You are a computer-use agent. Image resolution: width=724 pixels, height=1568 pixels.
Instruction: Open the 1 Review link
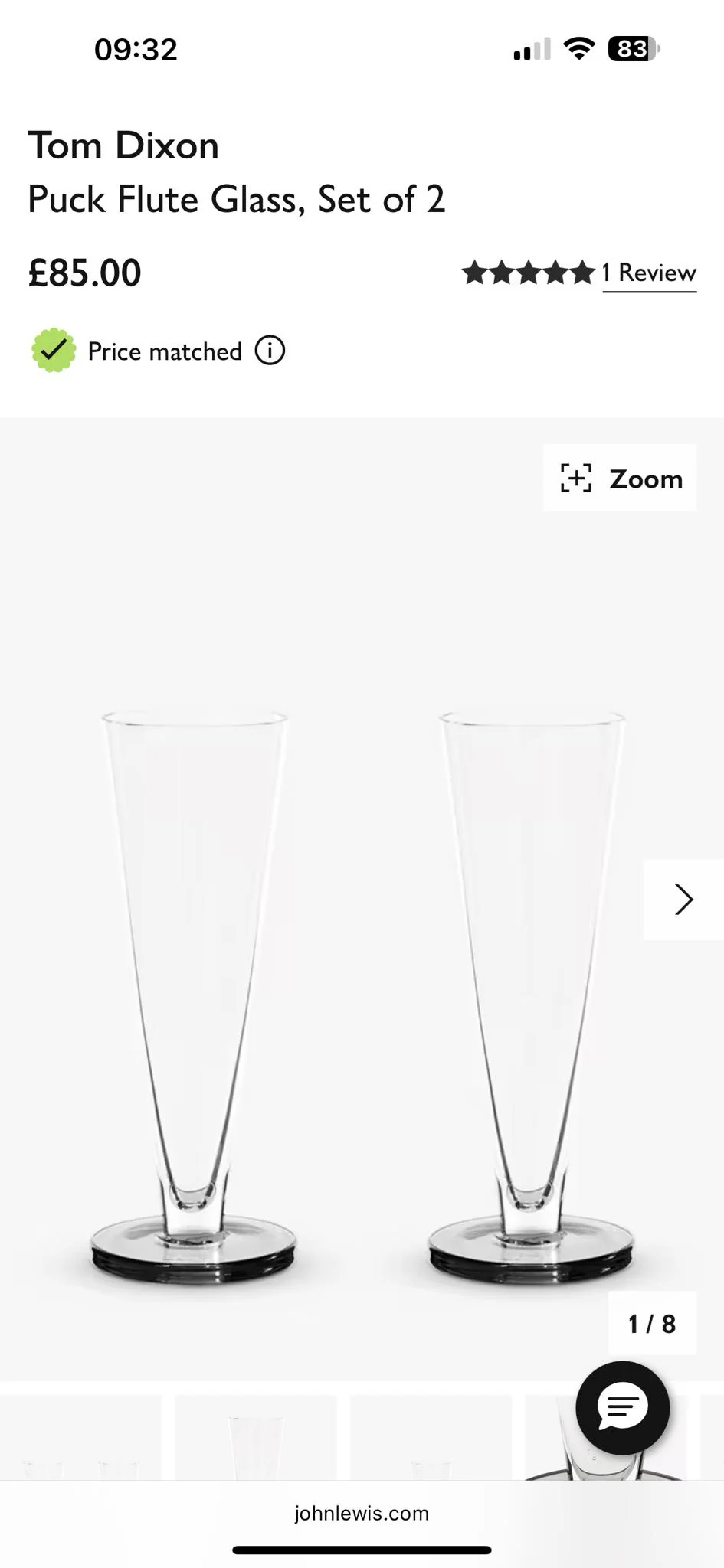[649, 273]
